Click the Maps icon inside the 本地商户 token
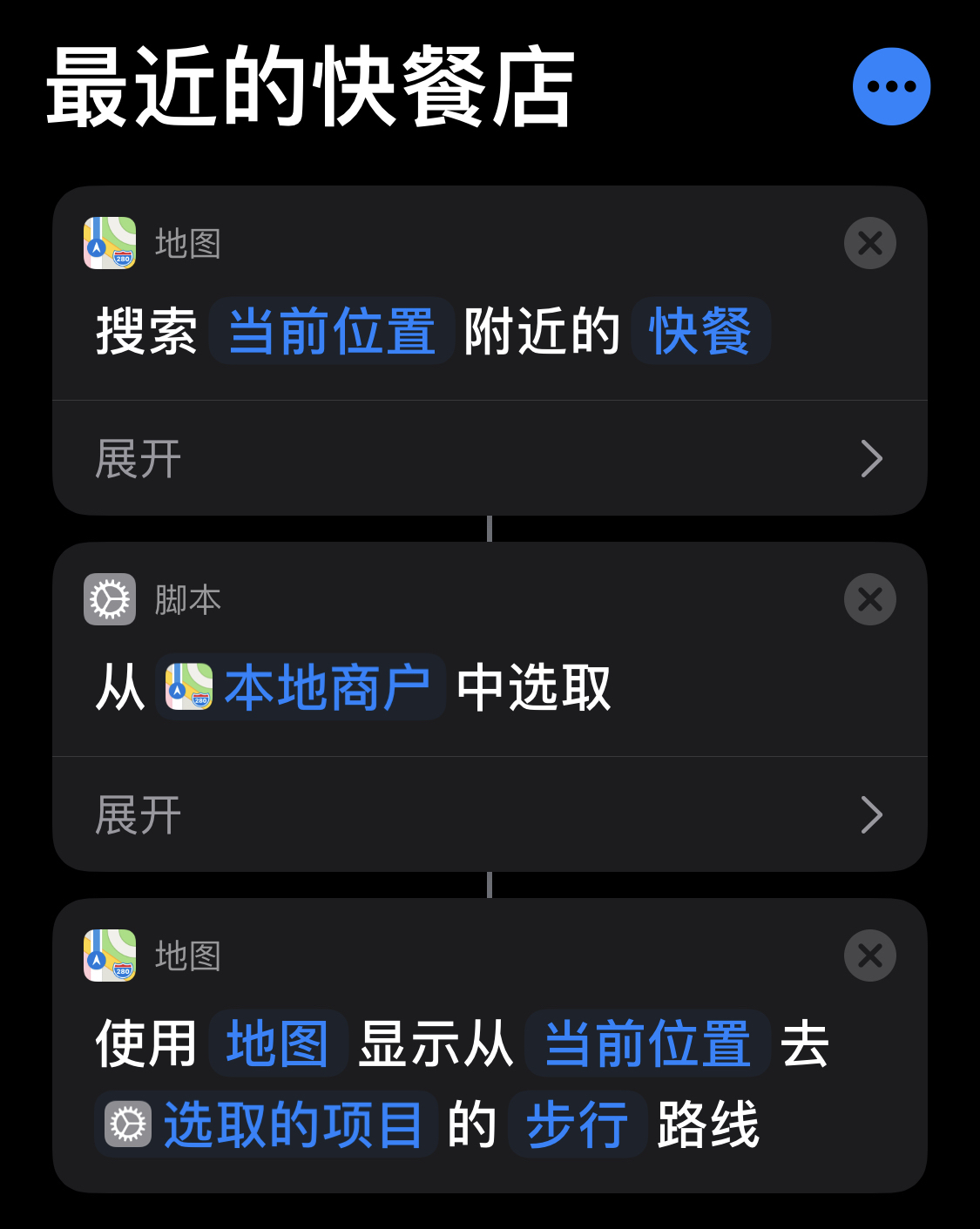Viewport: 980px width, 1229px height. [x=192, y=687]
